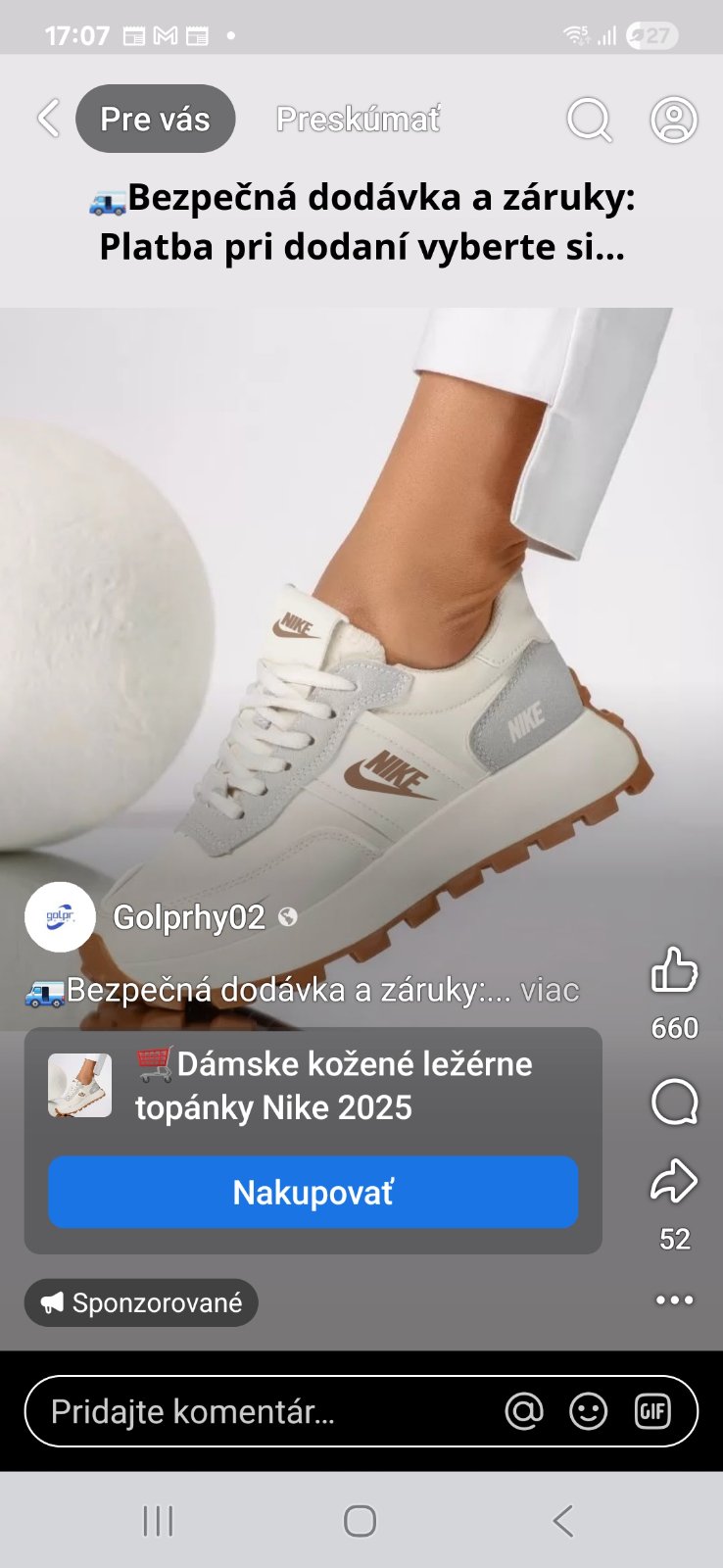This screenshot has height=1568, width=723.
Task: Open the profile icon
Action: (x=674, y=120)
